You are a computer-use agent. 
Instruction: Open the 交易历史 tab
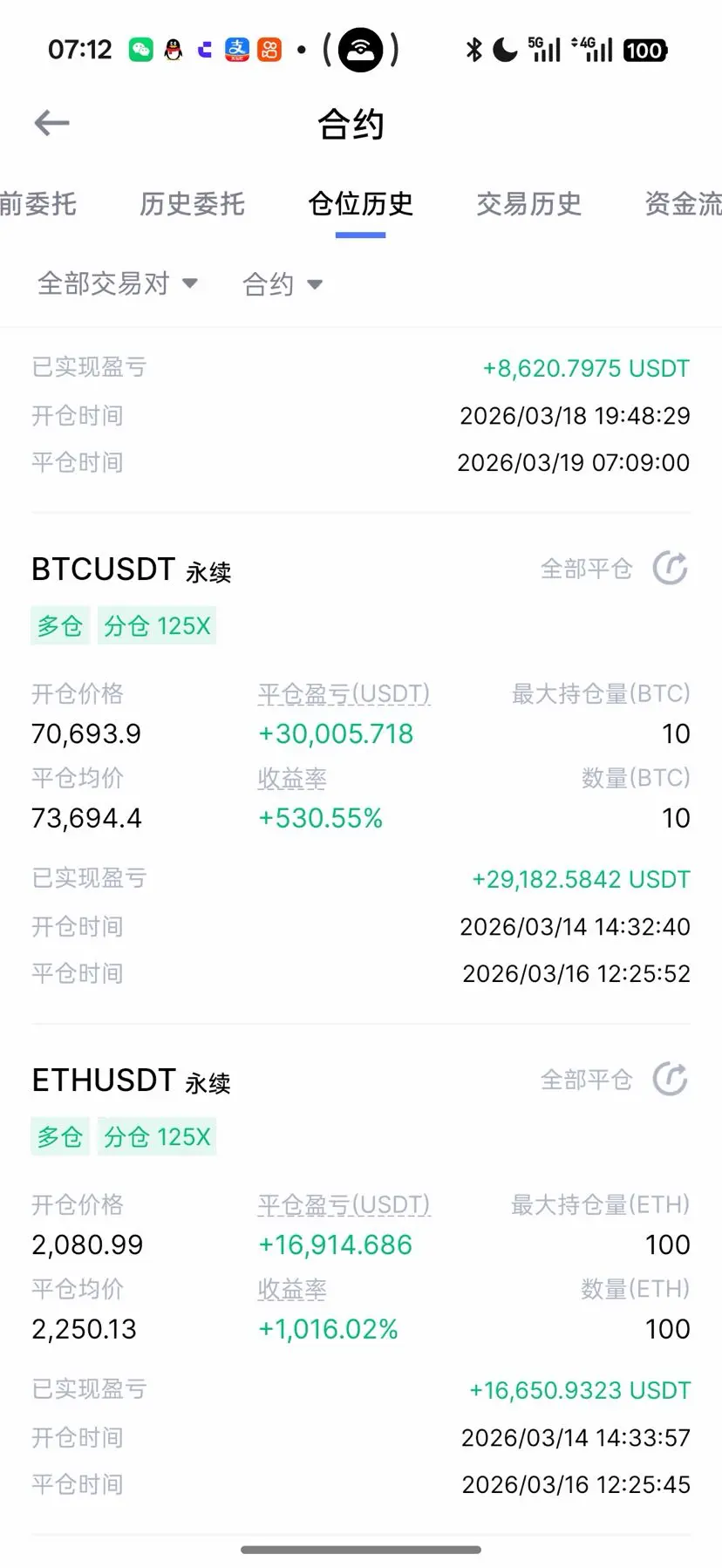(x=528, y=204)
